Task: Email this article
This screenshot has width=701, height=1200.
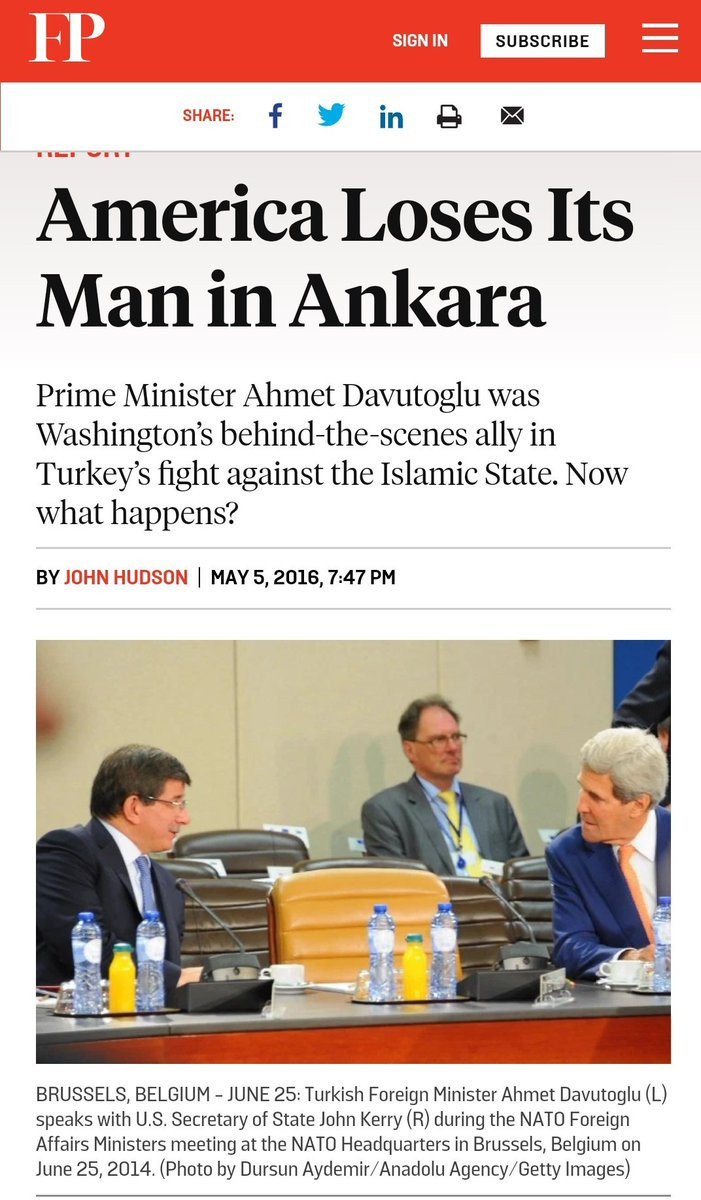Action: (x=512, y=116)
